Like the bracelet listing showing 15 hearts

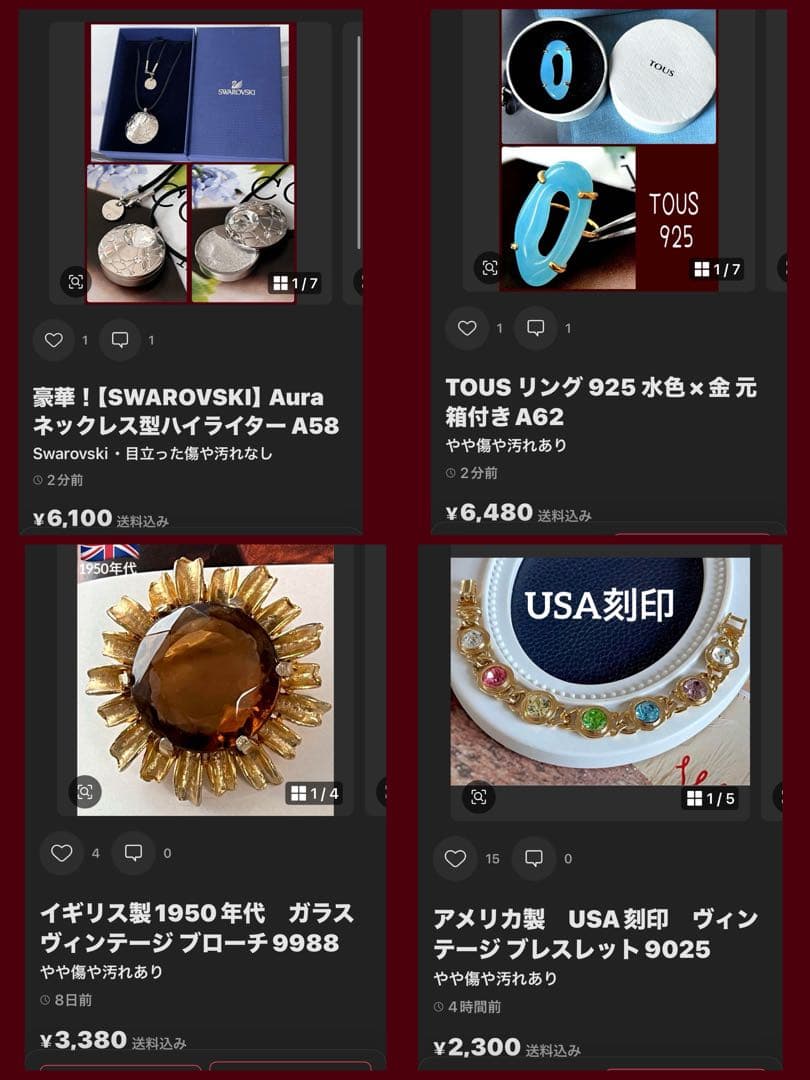point(456,858)
